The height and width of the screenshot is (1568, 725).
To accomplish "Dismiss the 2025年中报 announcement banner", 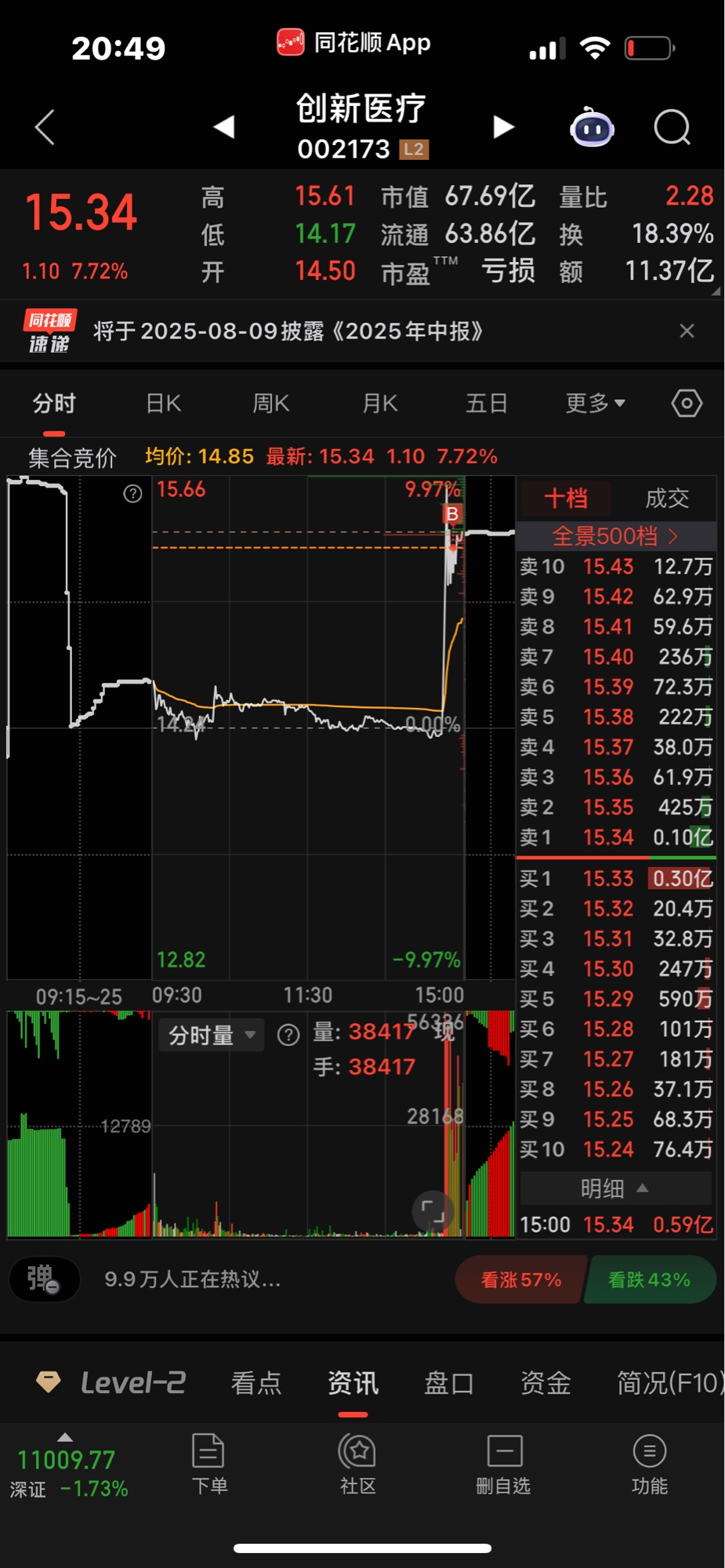I will (x=687, y=331).
